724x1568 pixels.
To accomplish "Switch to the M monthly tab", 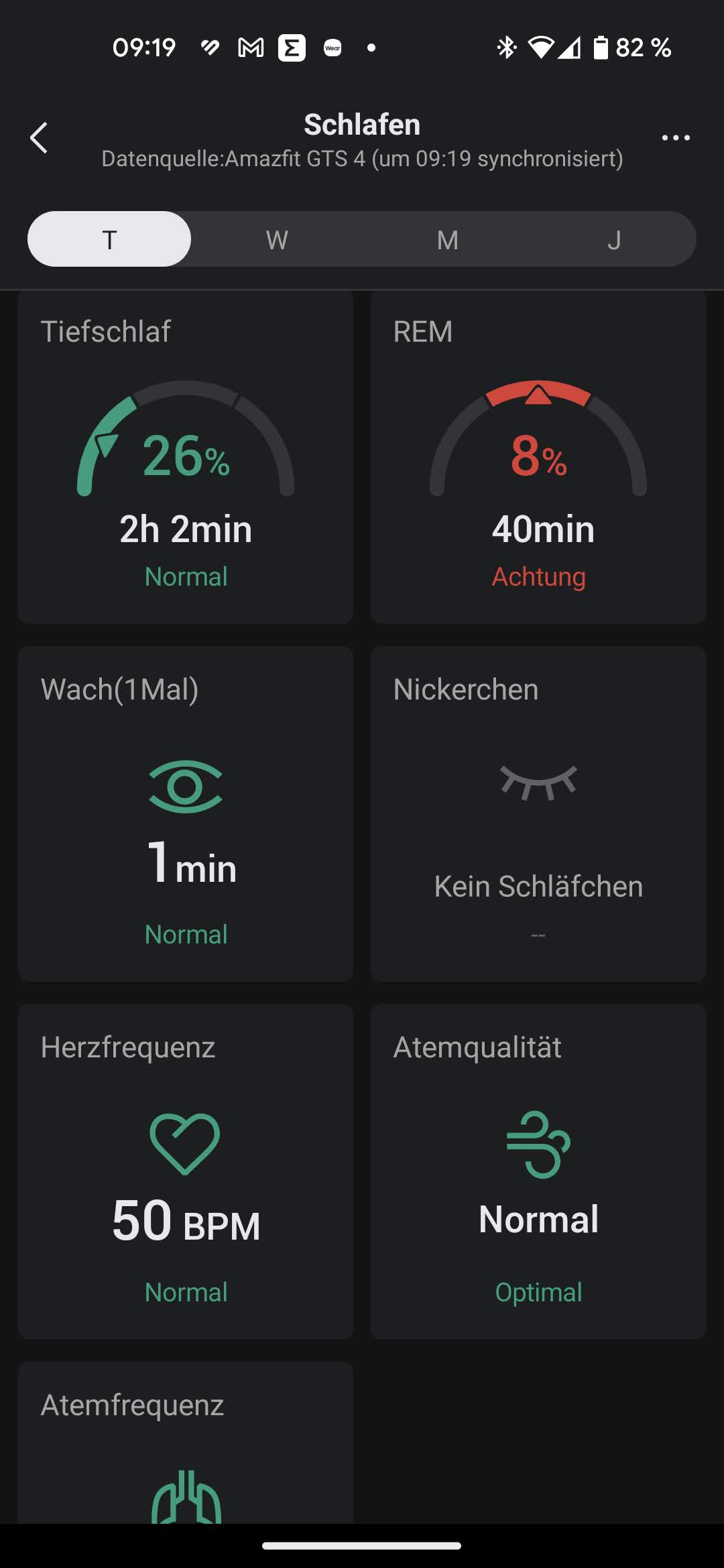I will [x=447, y=239].
